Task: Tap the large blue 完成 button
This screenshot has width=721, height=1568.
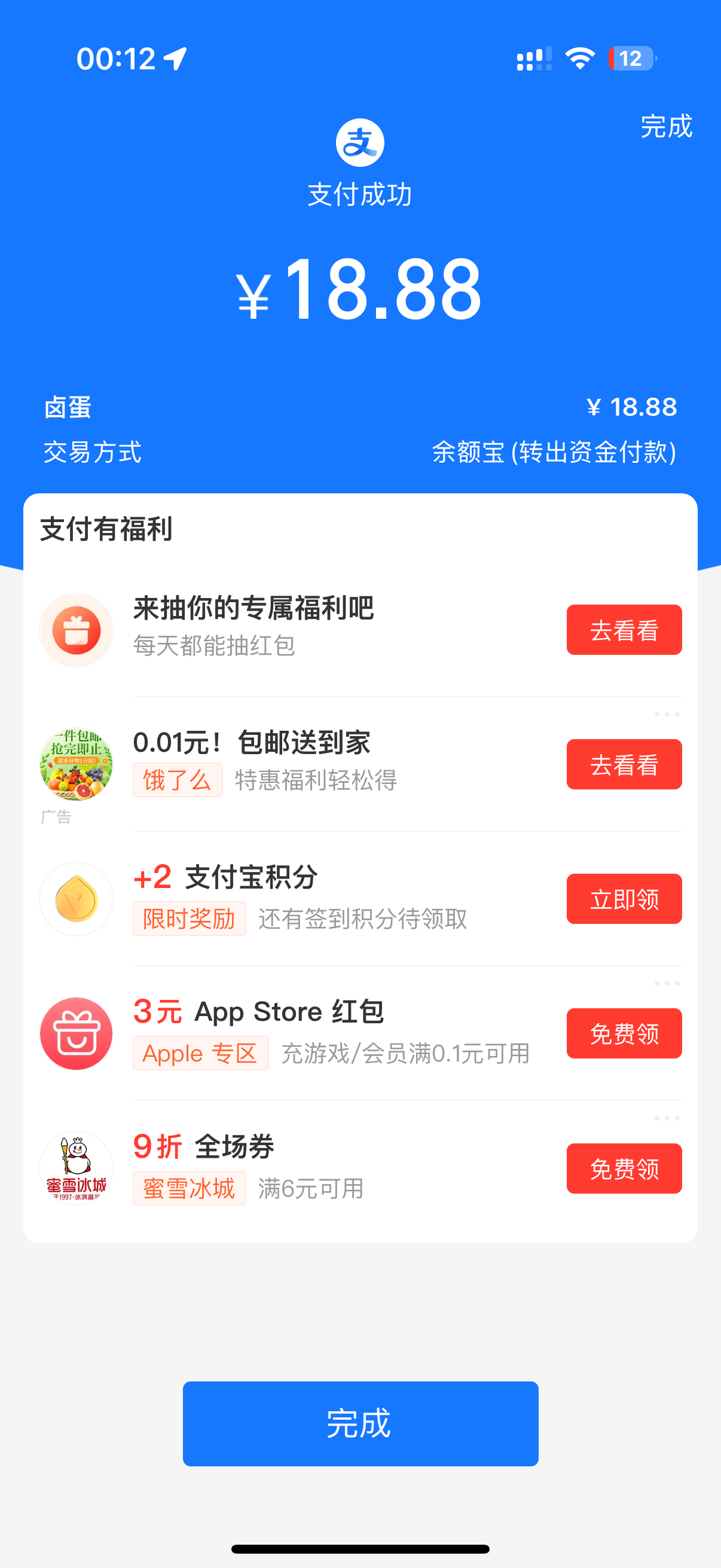Action: pyautogui.click(x=360, y=1423)
